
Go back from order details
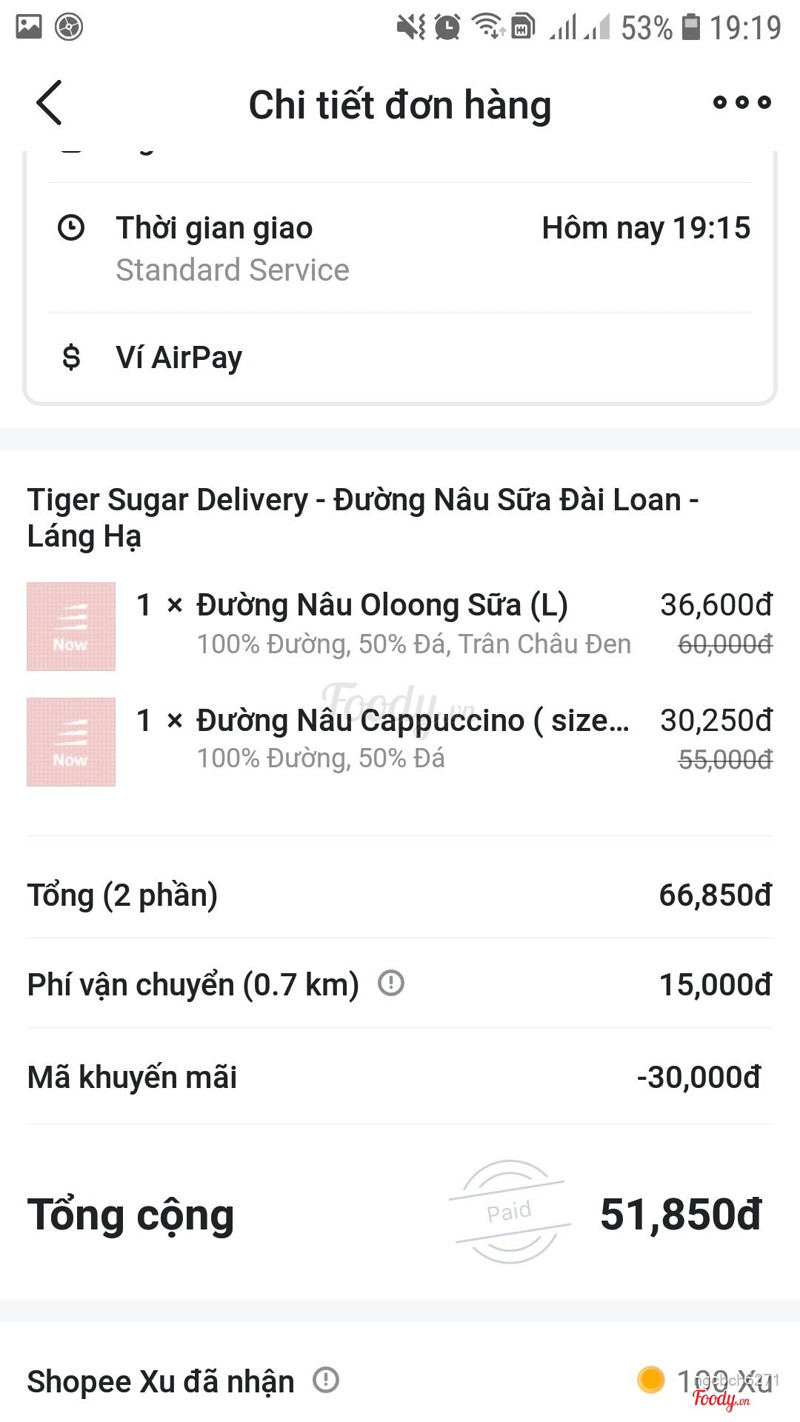point(49,103)
